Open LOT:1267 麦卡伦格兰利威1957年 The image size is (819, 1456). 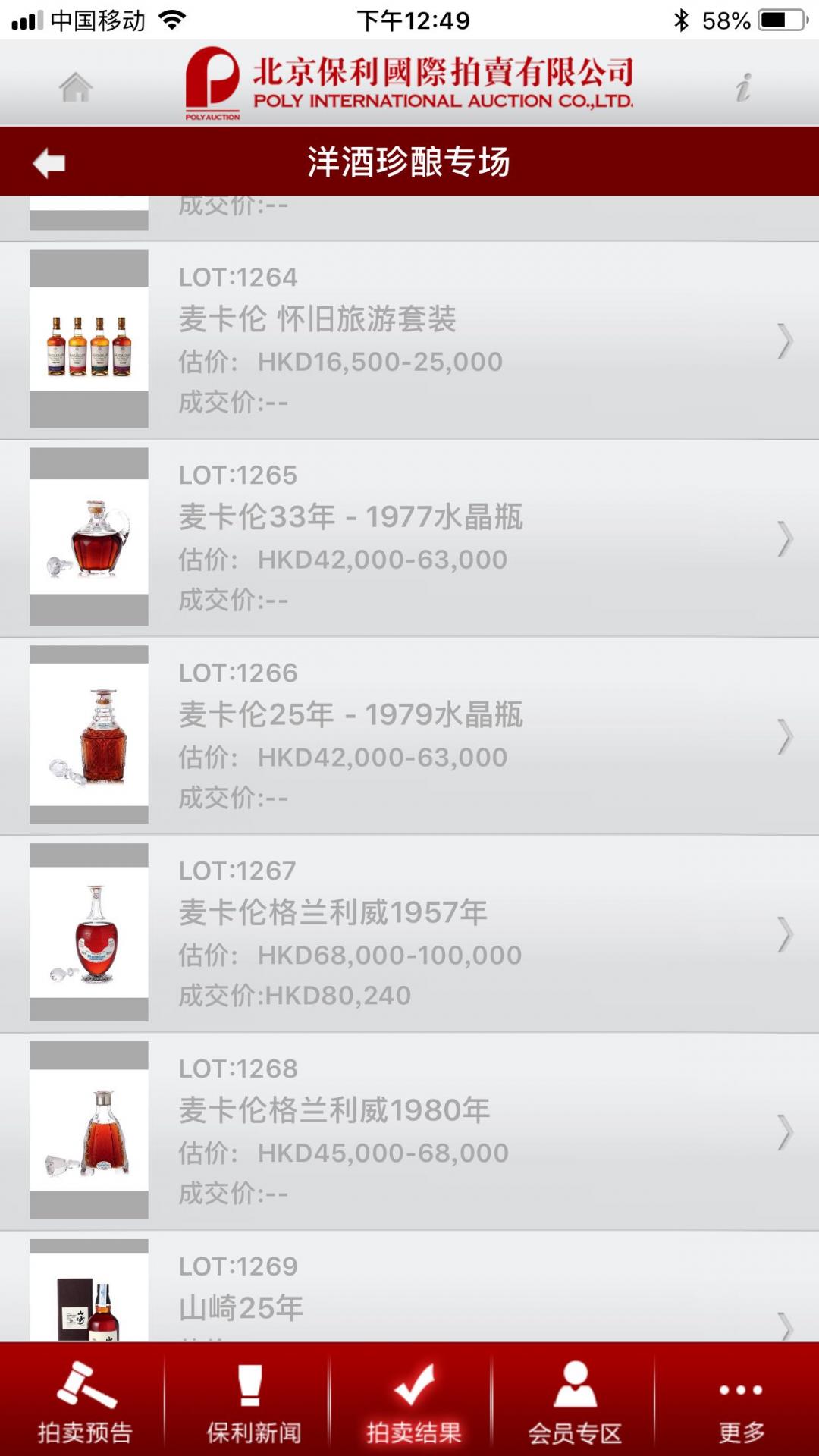pyautogui.click(x=409, y=934)
